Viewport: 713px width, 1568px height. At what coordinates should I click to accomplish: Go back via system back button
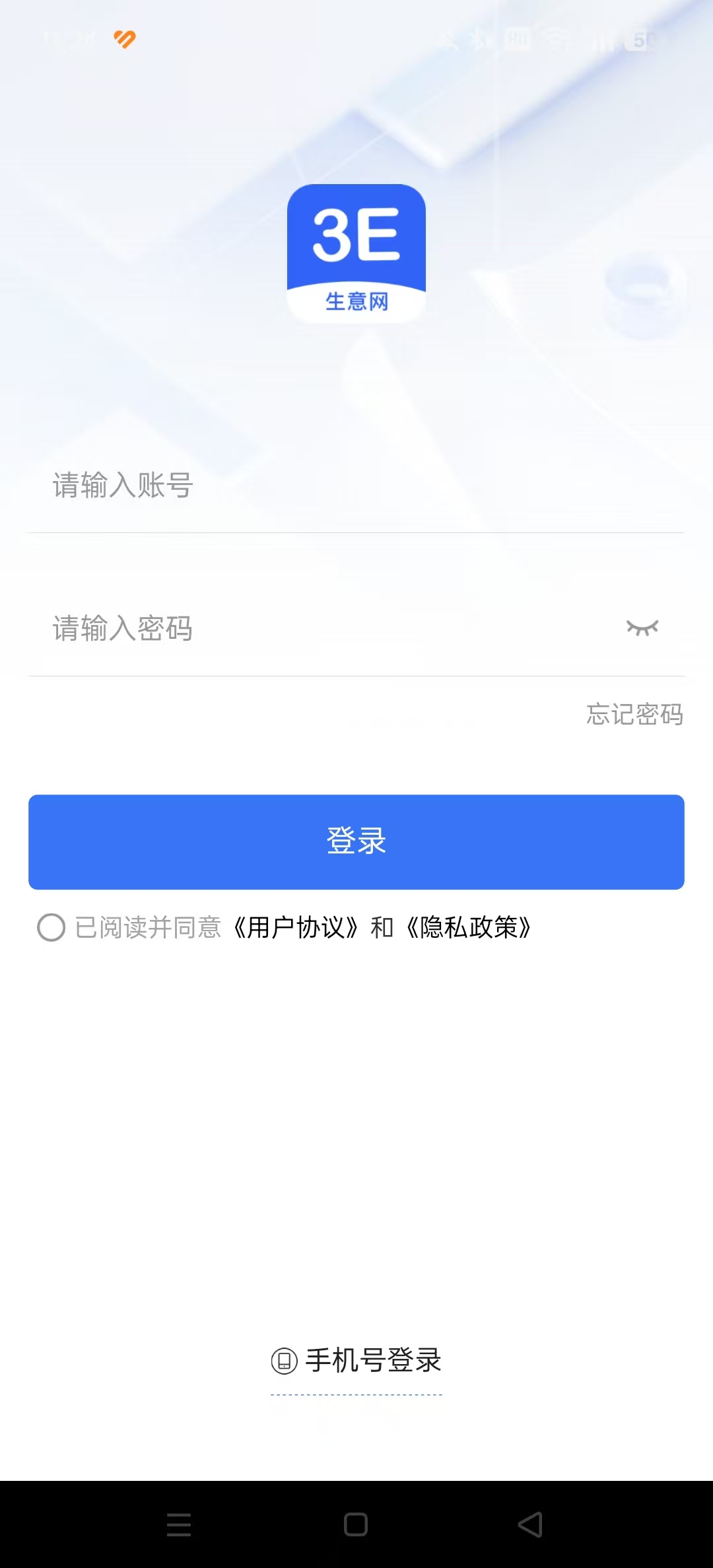pos(530,1524)
